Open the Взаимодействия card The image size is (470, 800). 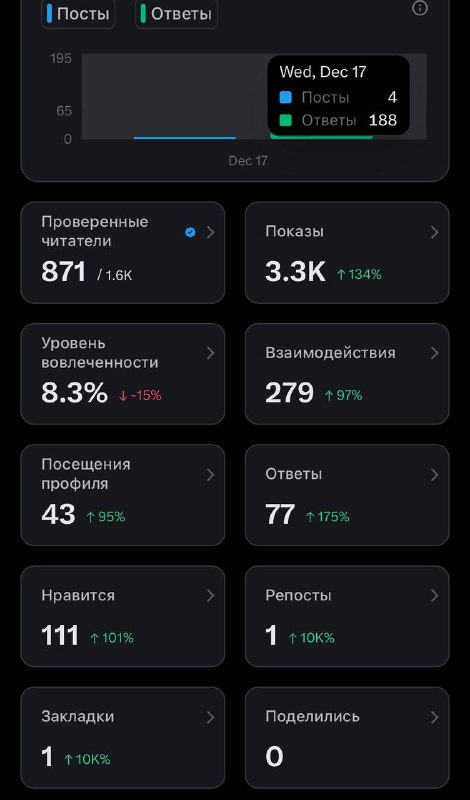pos(347,373)
